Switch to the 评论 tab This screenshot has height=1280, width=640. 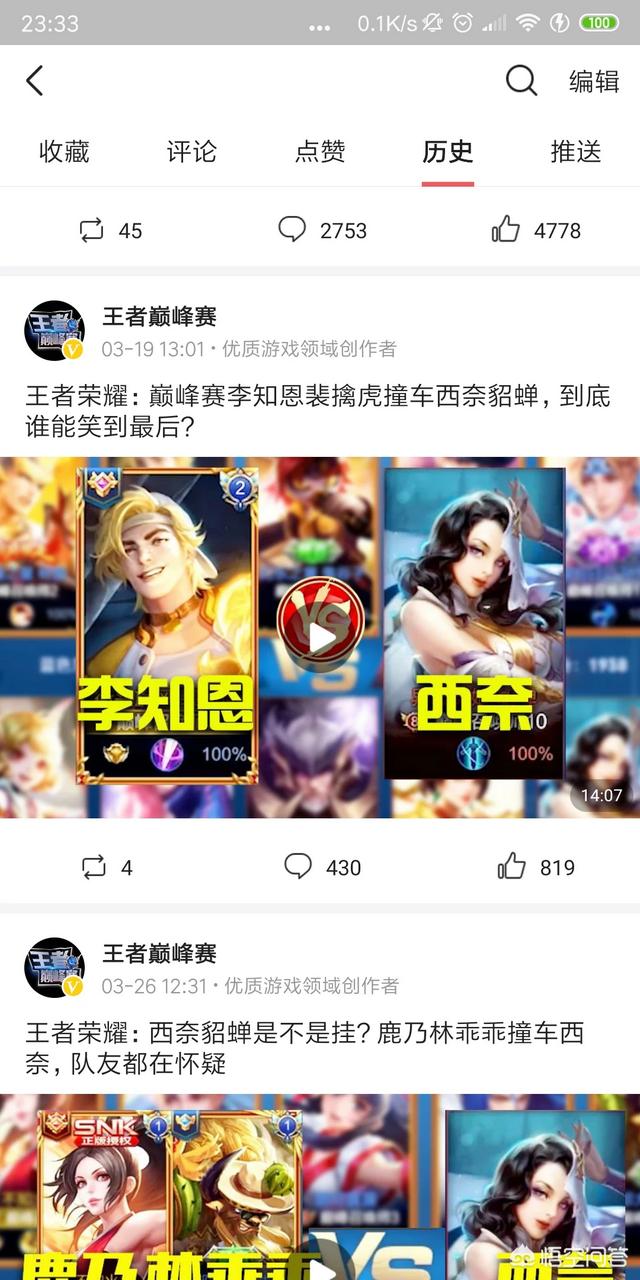pyautogui.click(x=191, y=152)
